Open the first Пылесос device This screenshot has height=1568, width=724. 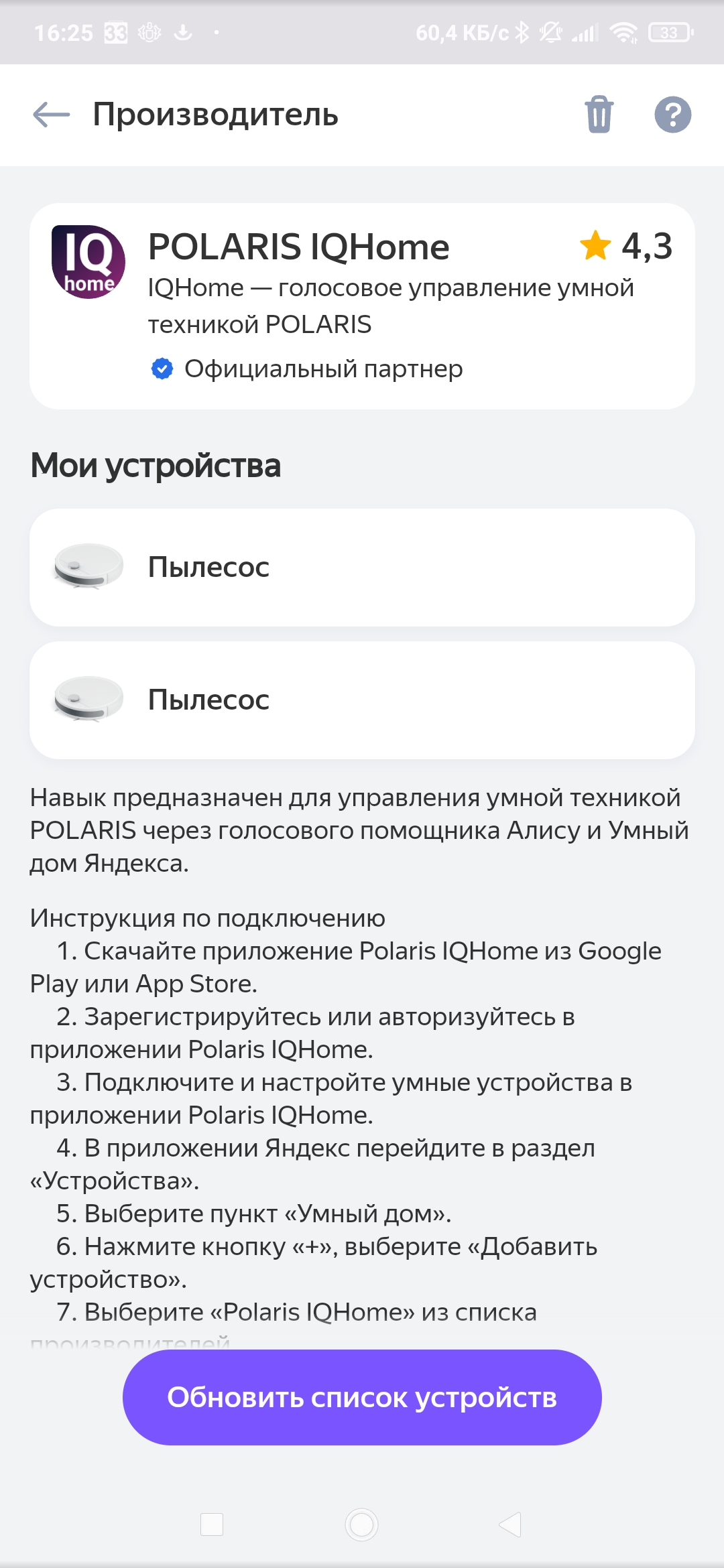coord(362,568)
